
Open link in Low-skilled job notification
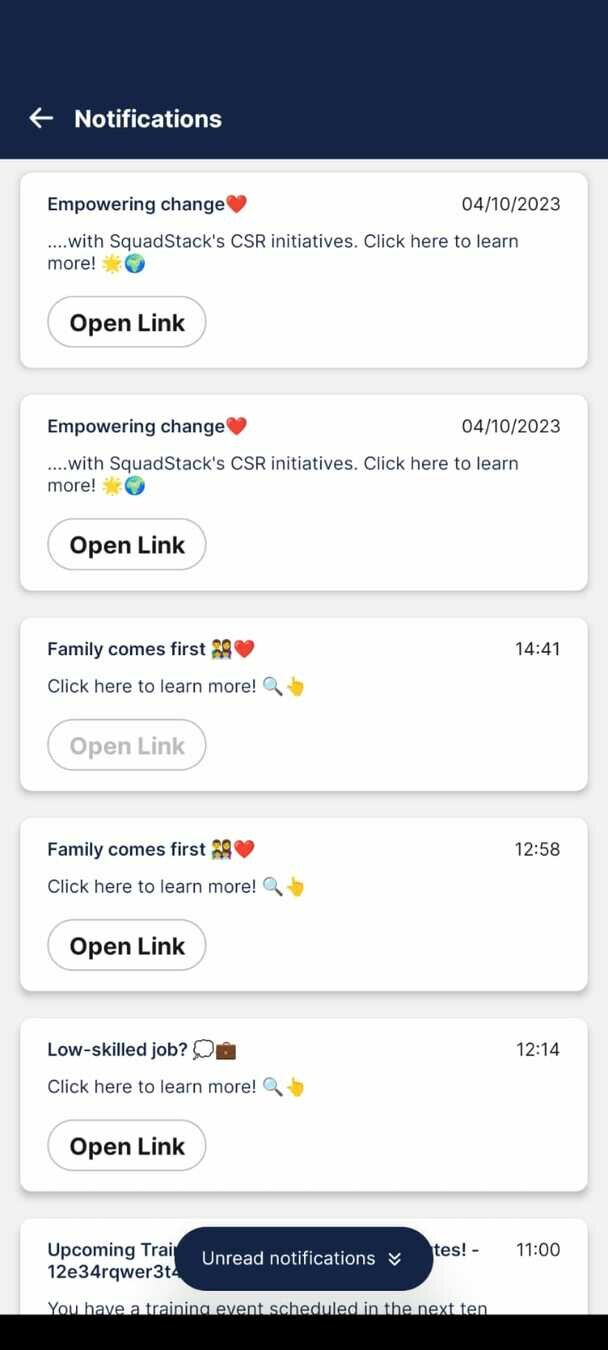point(127,1145)
